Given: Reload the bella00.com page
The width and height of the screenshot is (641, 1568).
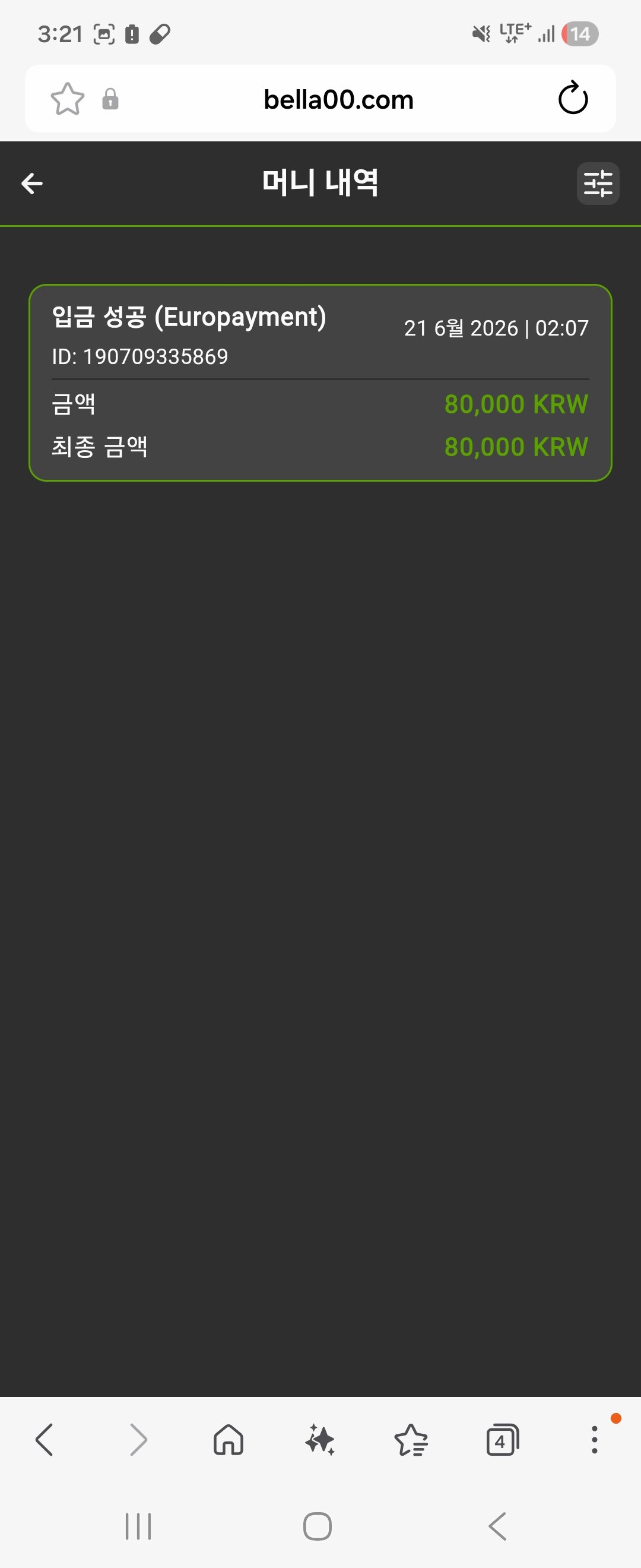Looking at the screenshot, I should point(573,99).
